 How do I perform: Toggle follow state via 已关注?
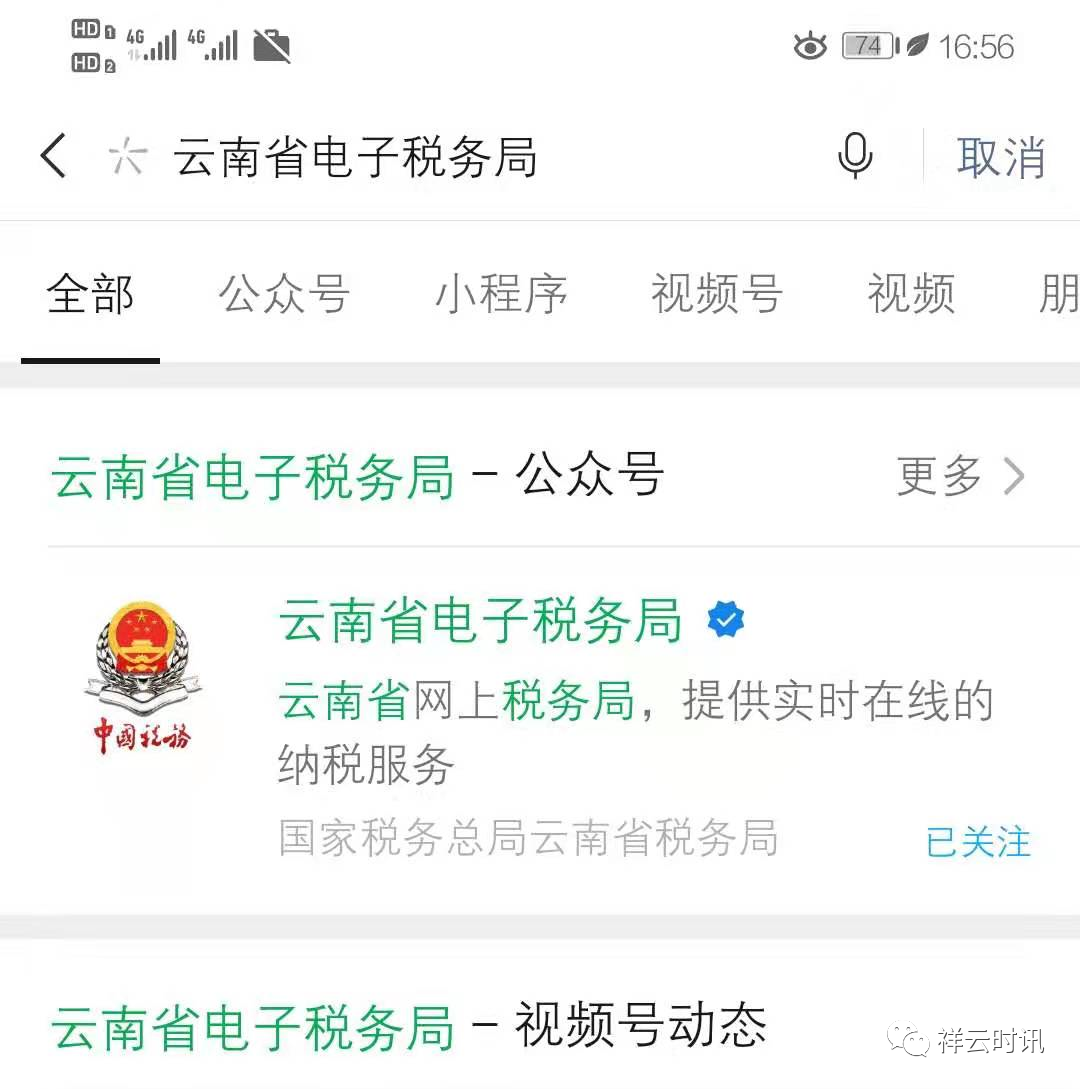977,843
